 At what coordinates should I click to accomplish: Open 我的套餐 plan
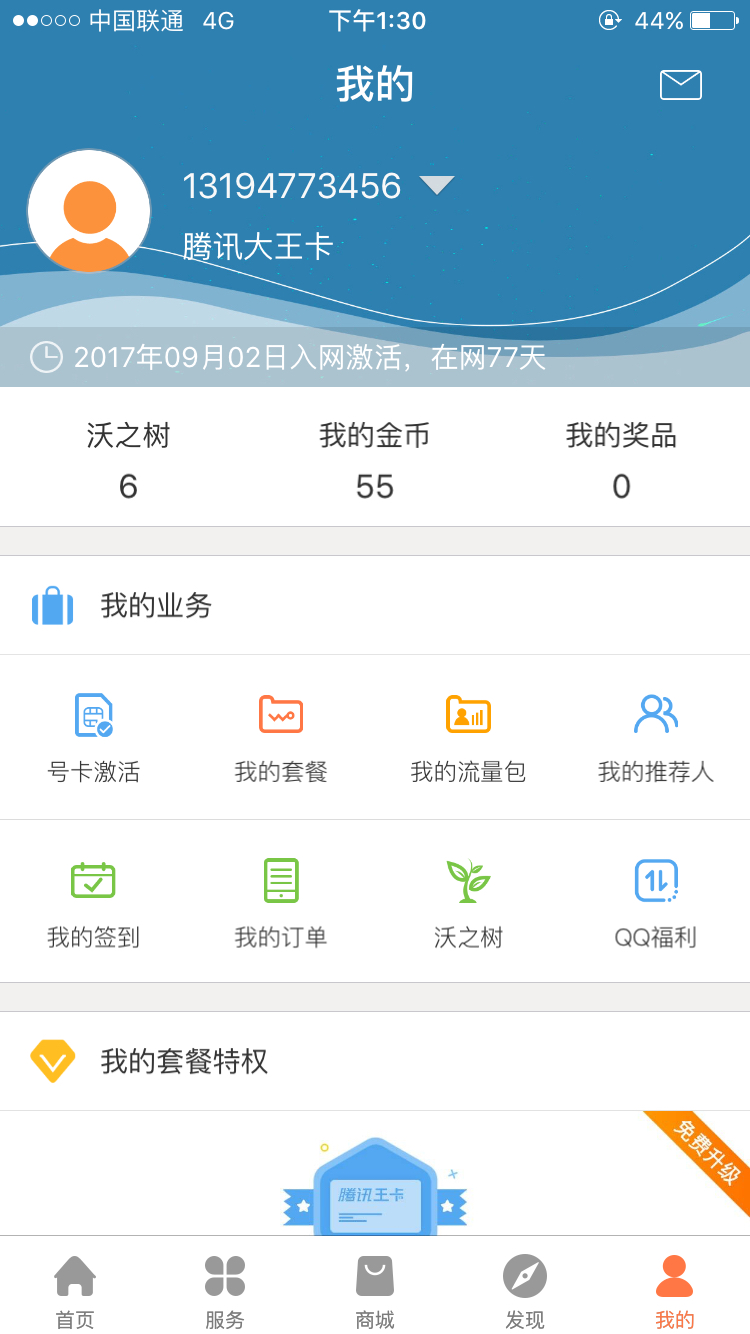point(281,738)
